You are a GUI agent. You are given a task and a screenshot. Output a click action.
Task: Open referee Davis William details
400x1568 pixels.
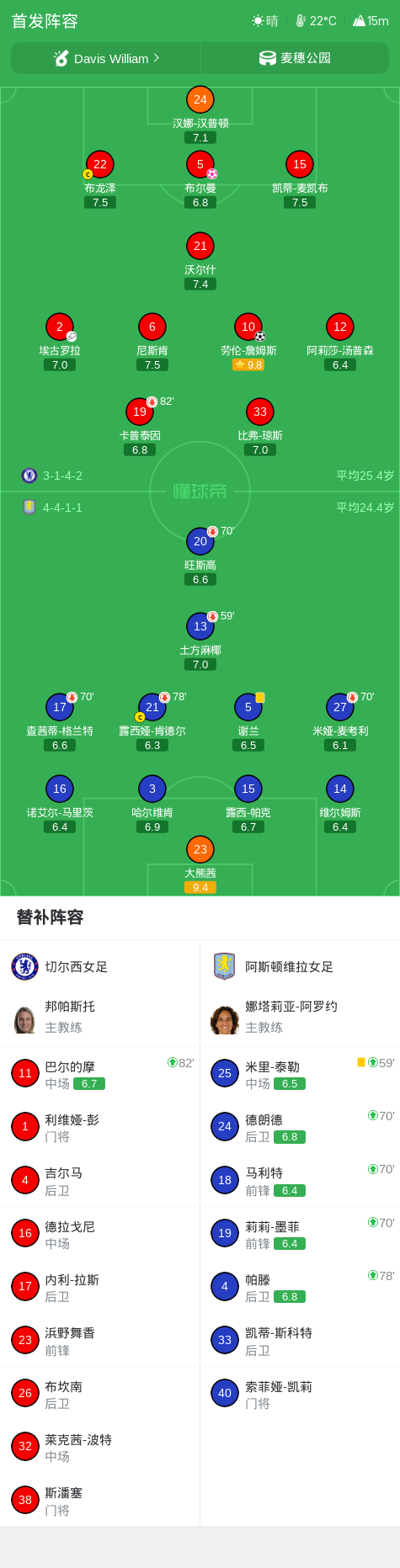pos(106,58)
